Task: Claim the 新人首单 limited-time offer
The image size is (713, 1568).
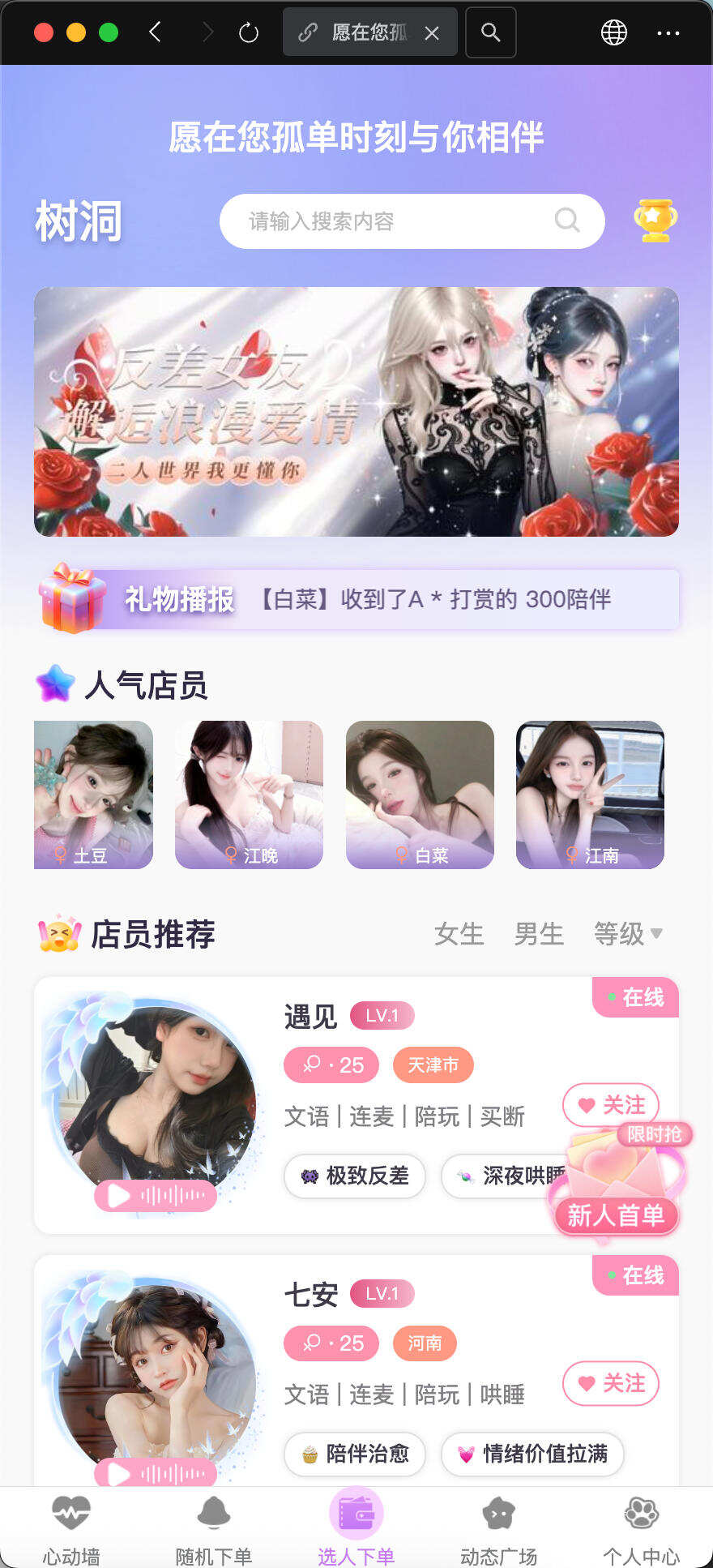Action: [617, 1215]
